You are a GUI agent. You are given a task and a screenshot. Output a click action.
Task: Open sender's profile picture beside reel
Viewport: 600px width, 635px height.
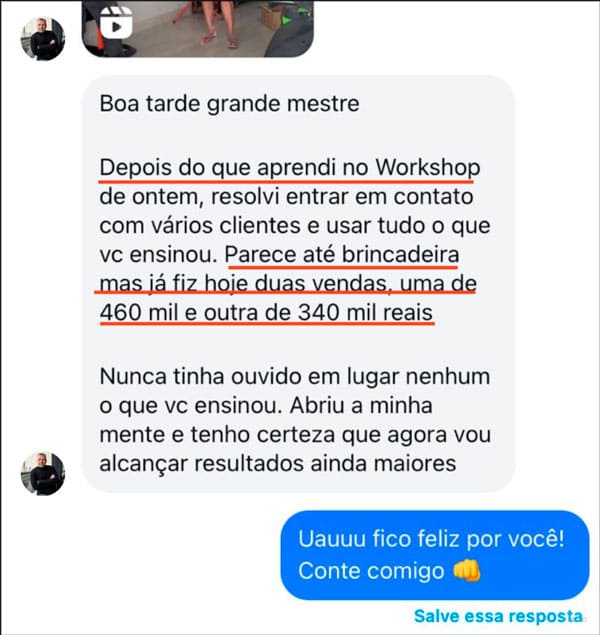(x=43, y=39)
